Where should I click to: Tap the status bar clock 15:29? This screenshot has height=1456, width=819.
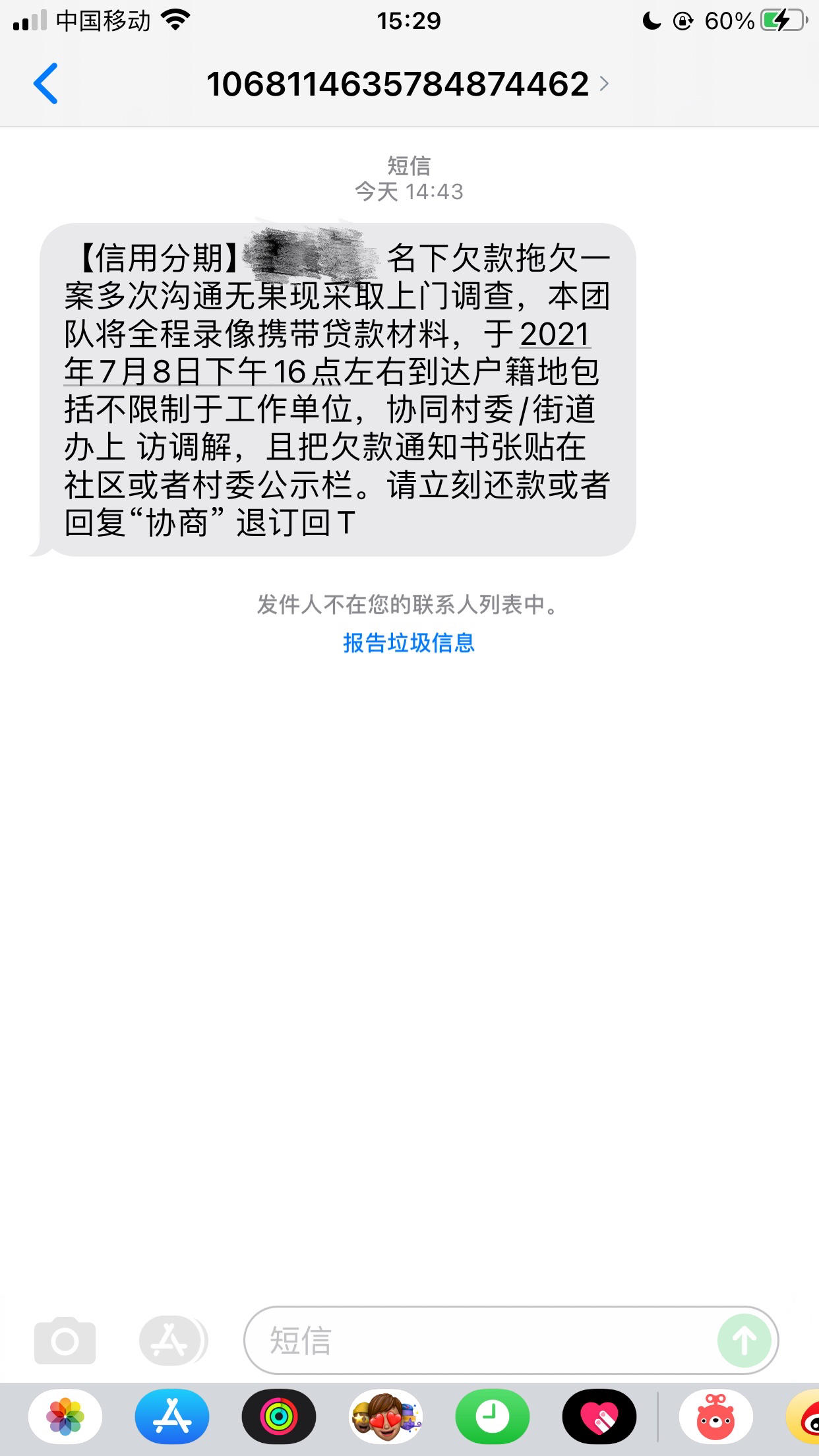(x=409, y=20)
